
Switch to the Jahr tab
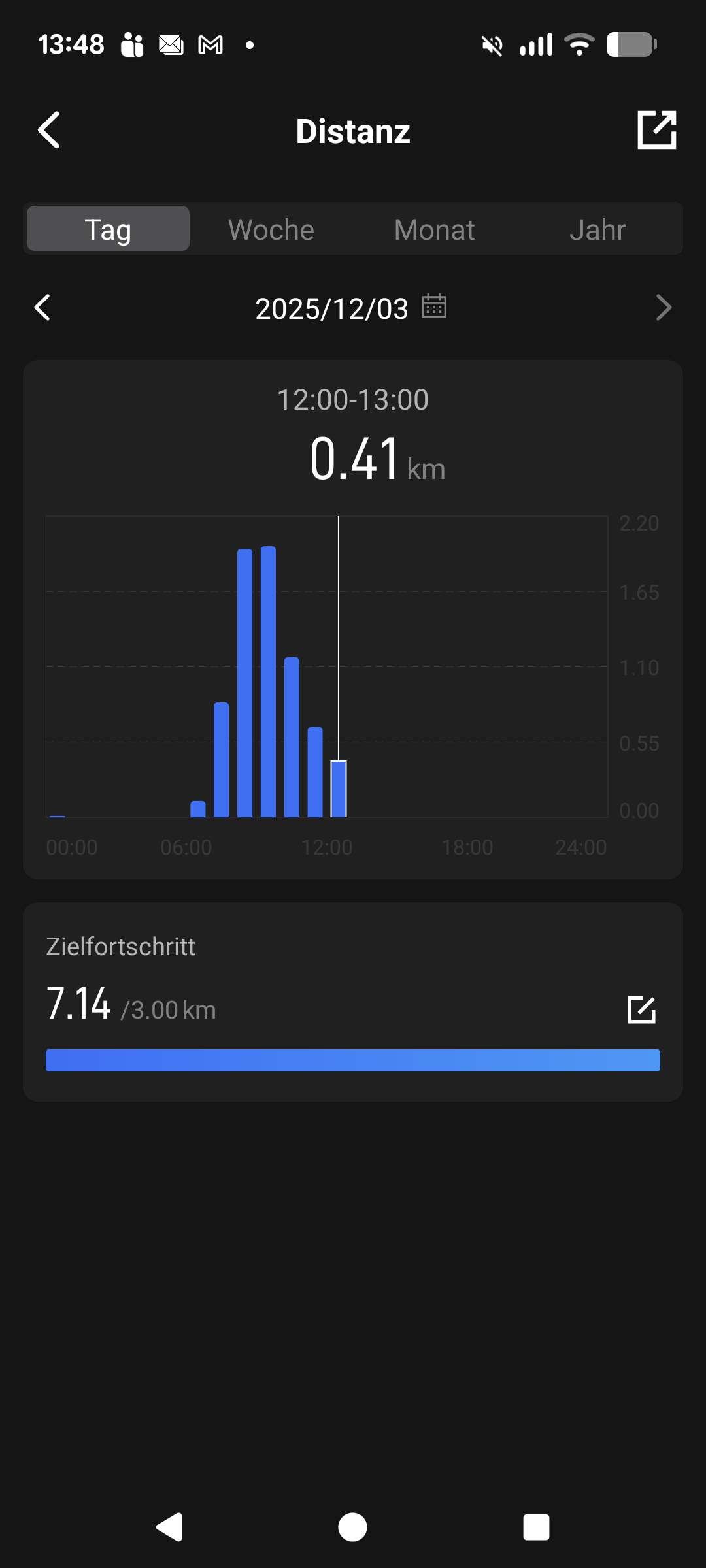(597, 229)
